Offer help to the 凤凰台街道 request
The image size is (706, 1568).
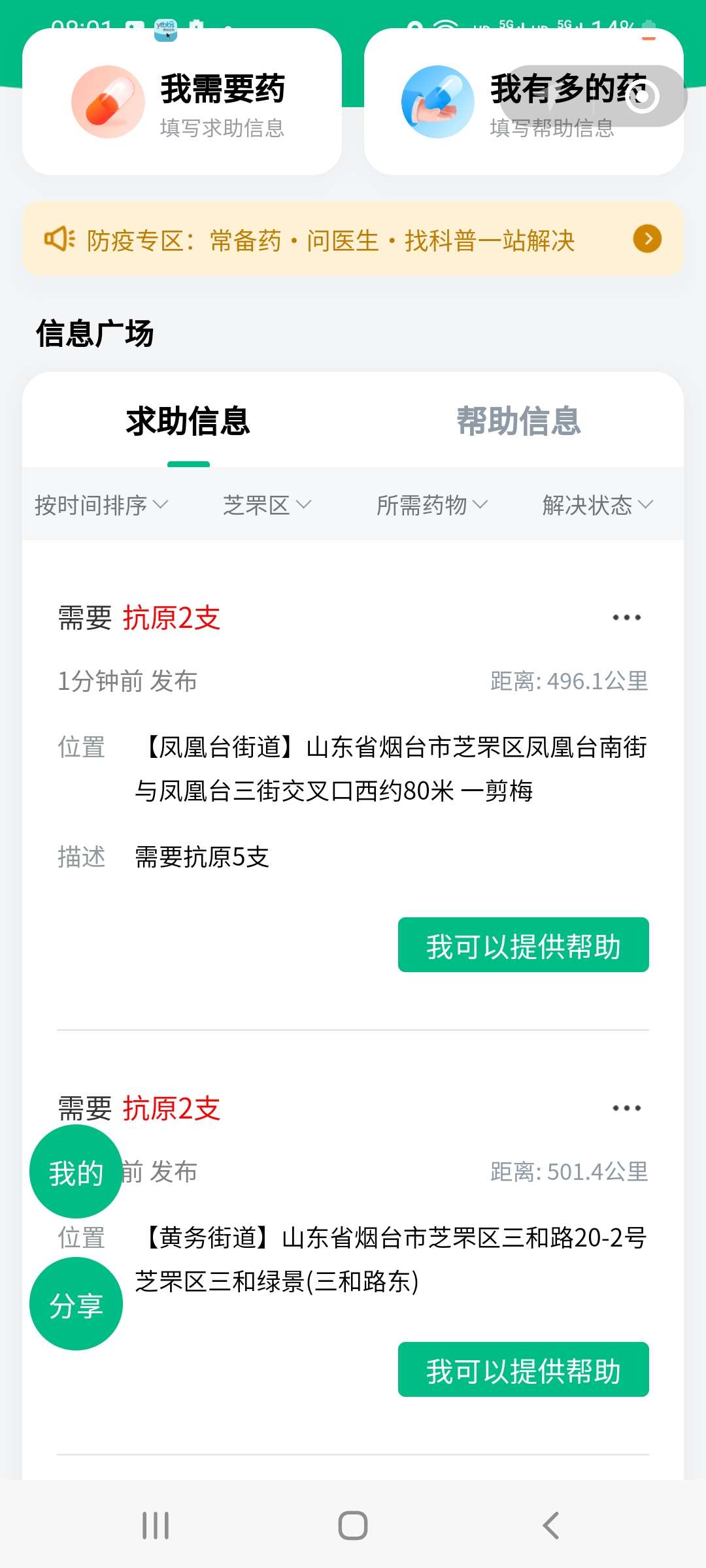click(523, 945)
